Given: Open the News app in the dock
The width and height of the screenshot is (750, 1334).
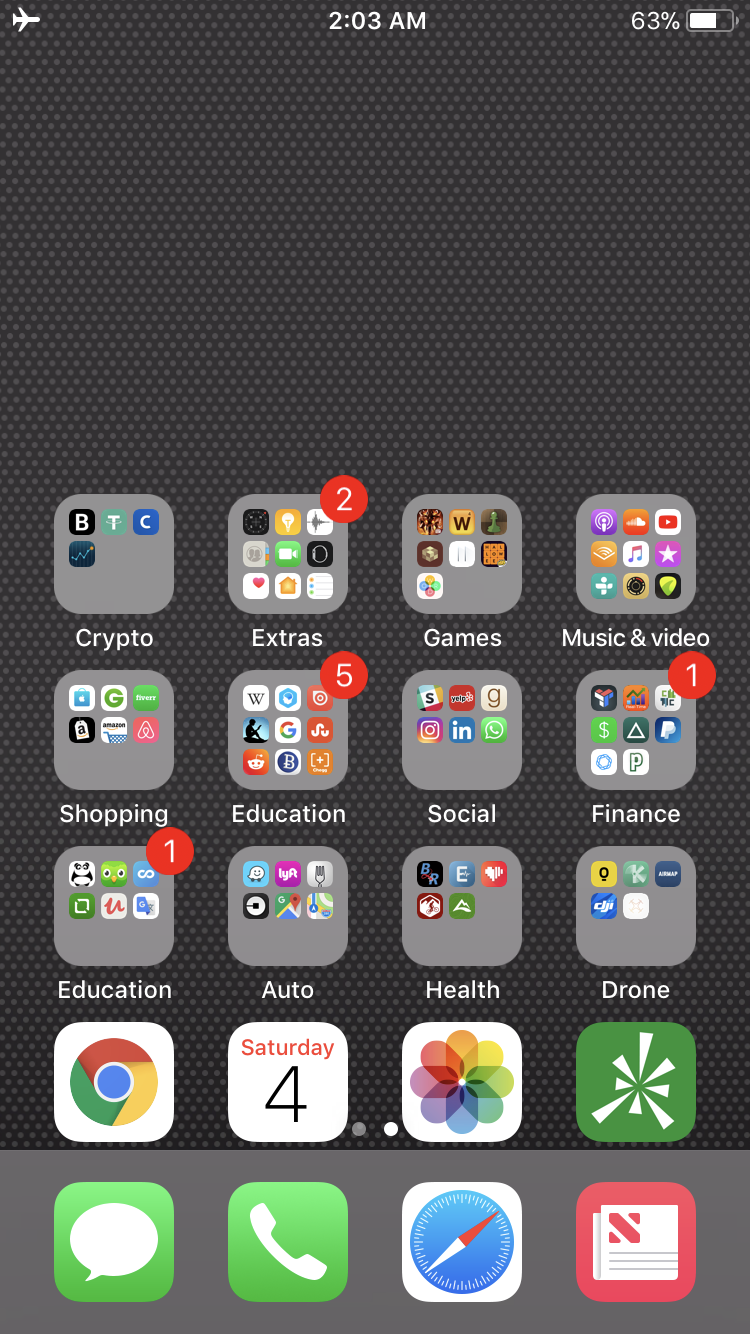Looking at the screenshot, I should click(636, 1242).
